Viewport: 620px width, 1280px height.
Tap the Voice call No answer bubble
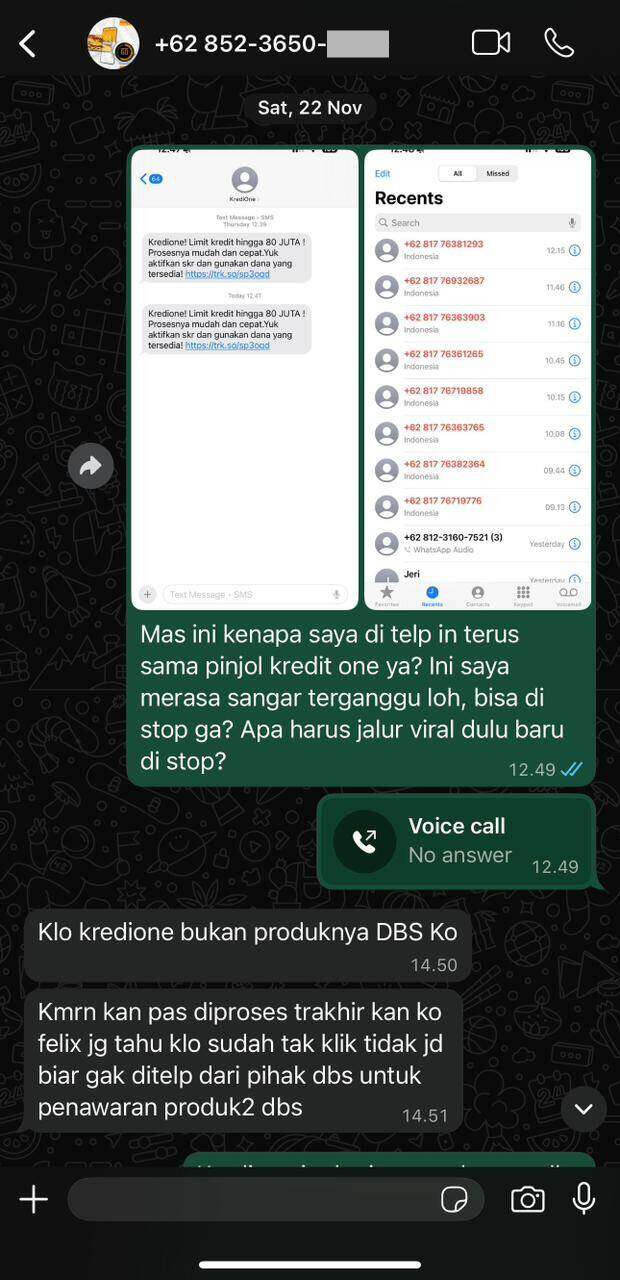456,841
